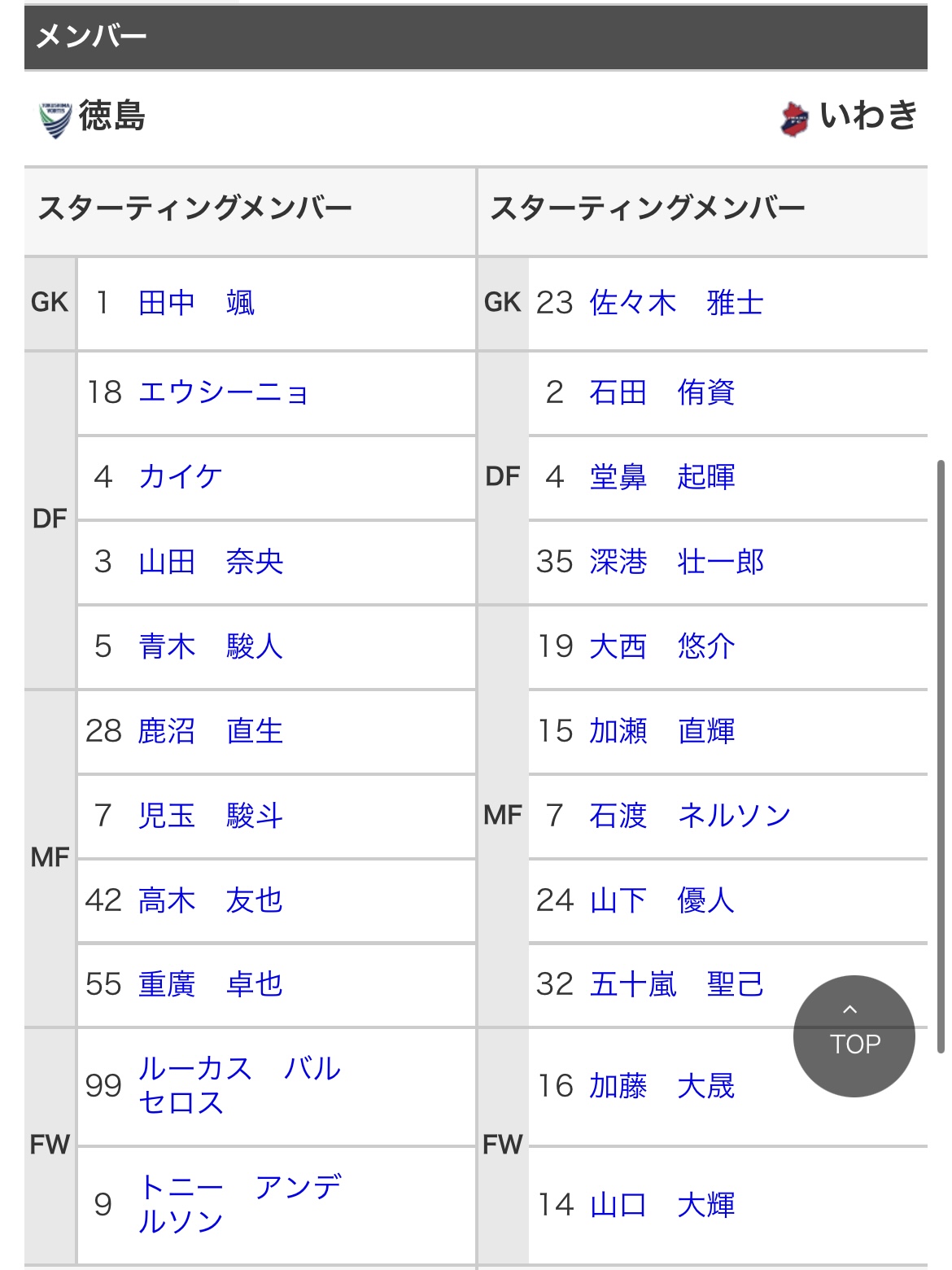Open ルーカス バルセロス player link

[240, 1085]
